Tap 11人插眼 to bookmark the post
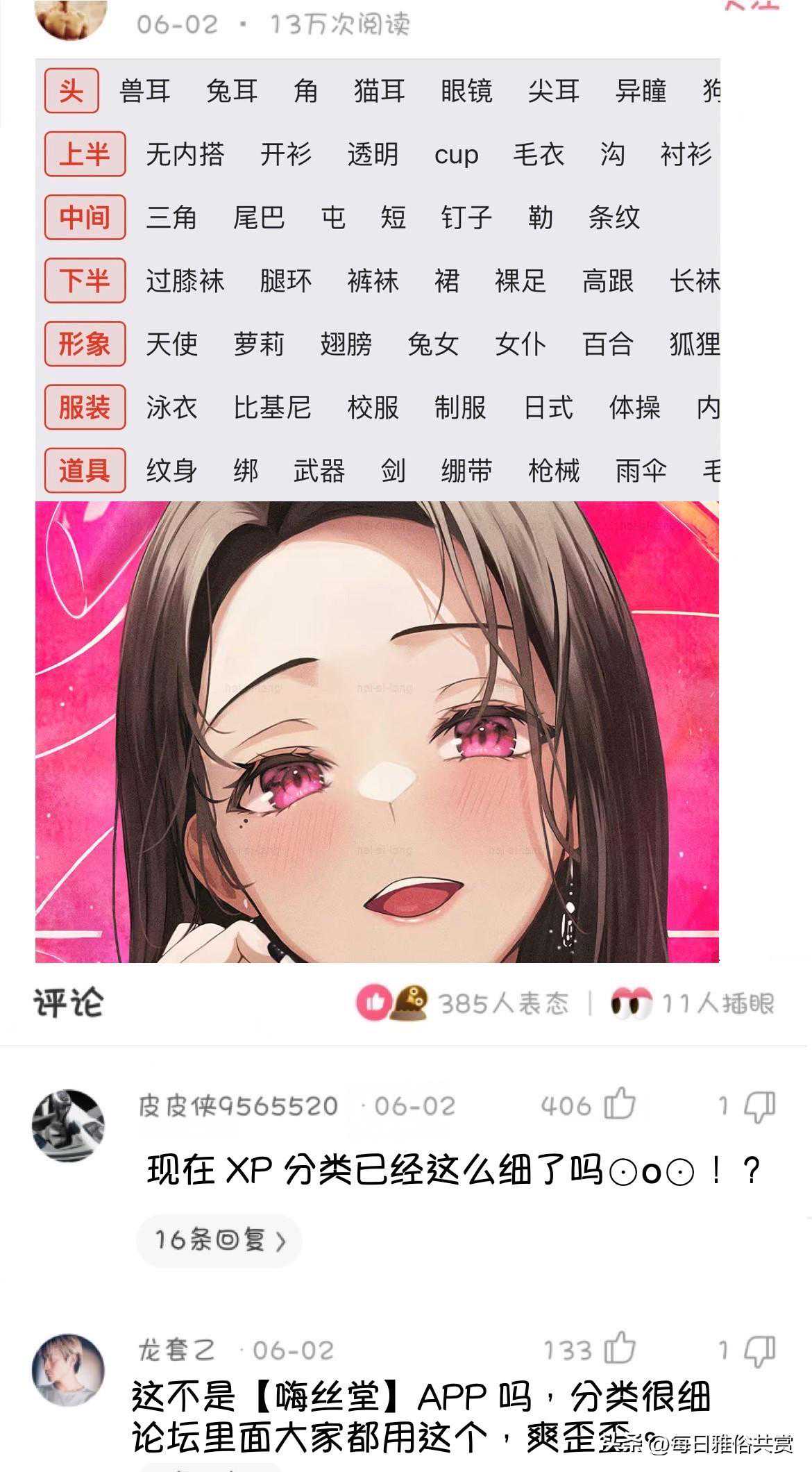This screenshot has height=1472, width=812. 693,1003
